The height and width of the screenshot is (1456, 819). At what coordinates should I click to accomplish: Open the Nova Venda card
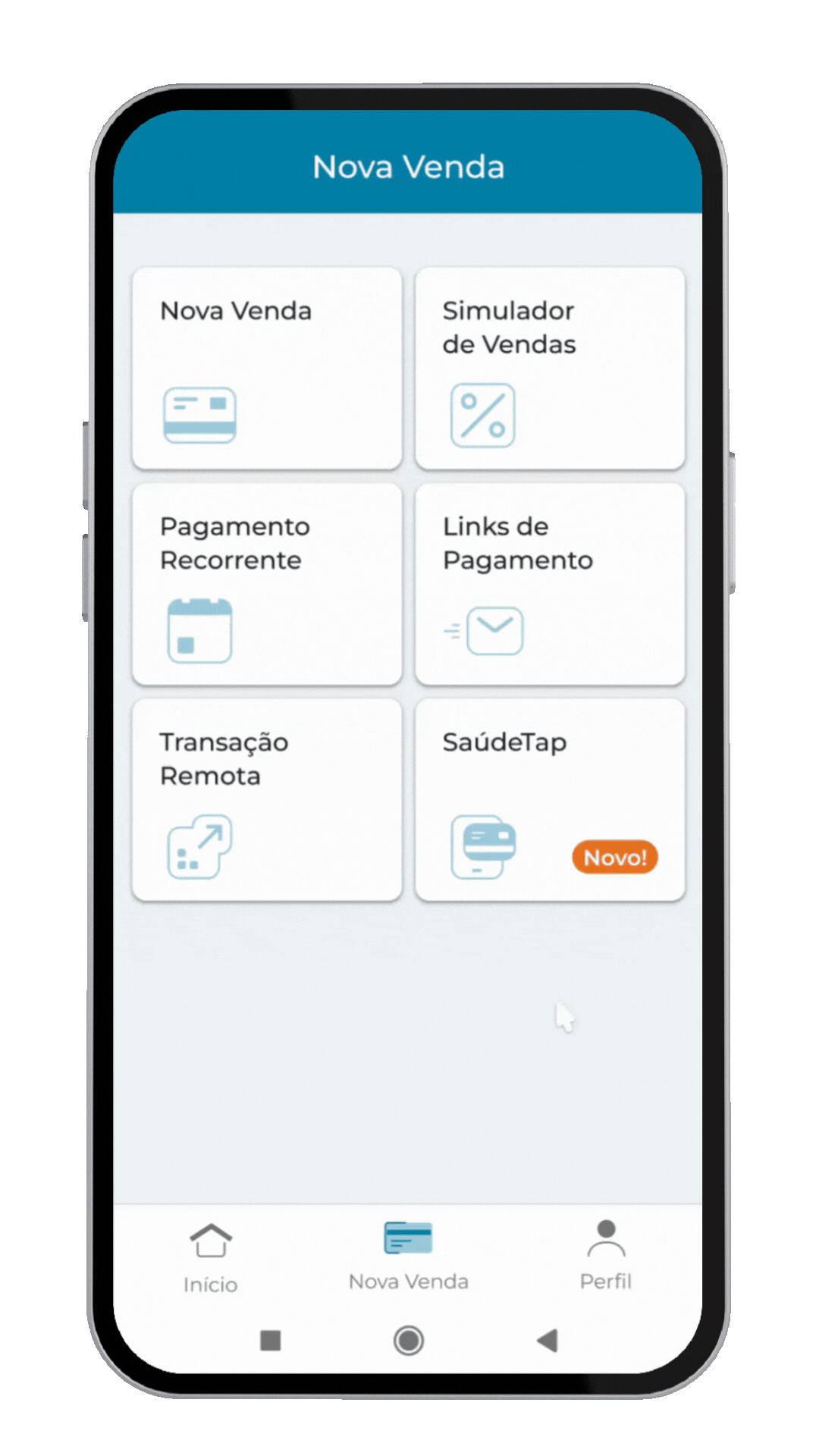[267, 369]
